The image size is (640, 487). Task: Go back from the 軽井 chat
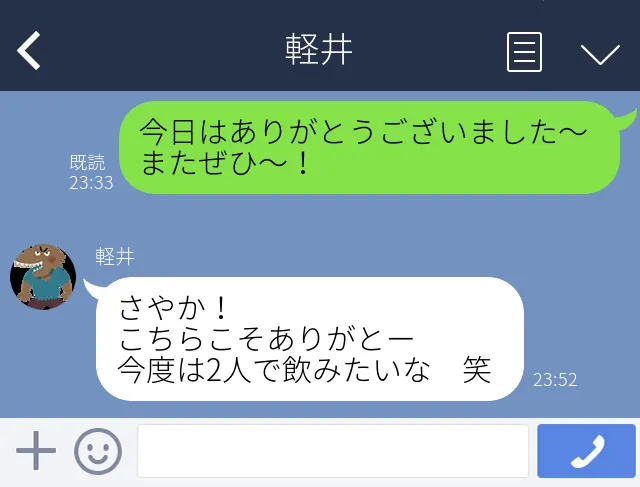[x=30, y=51]
